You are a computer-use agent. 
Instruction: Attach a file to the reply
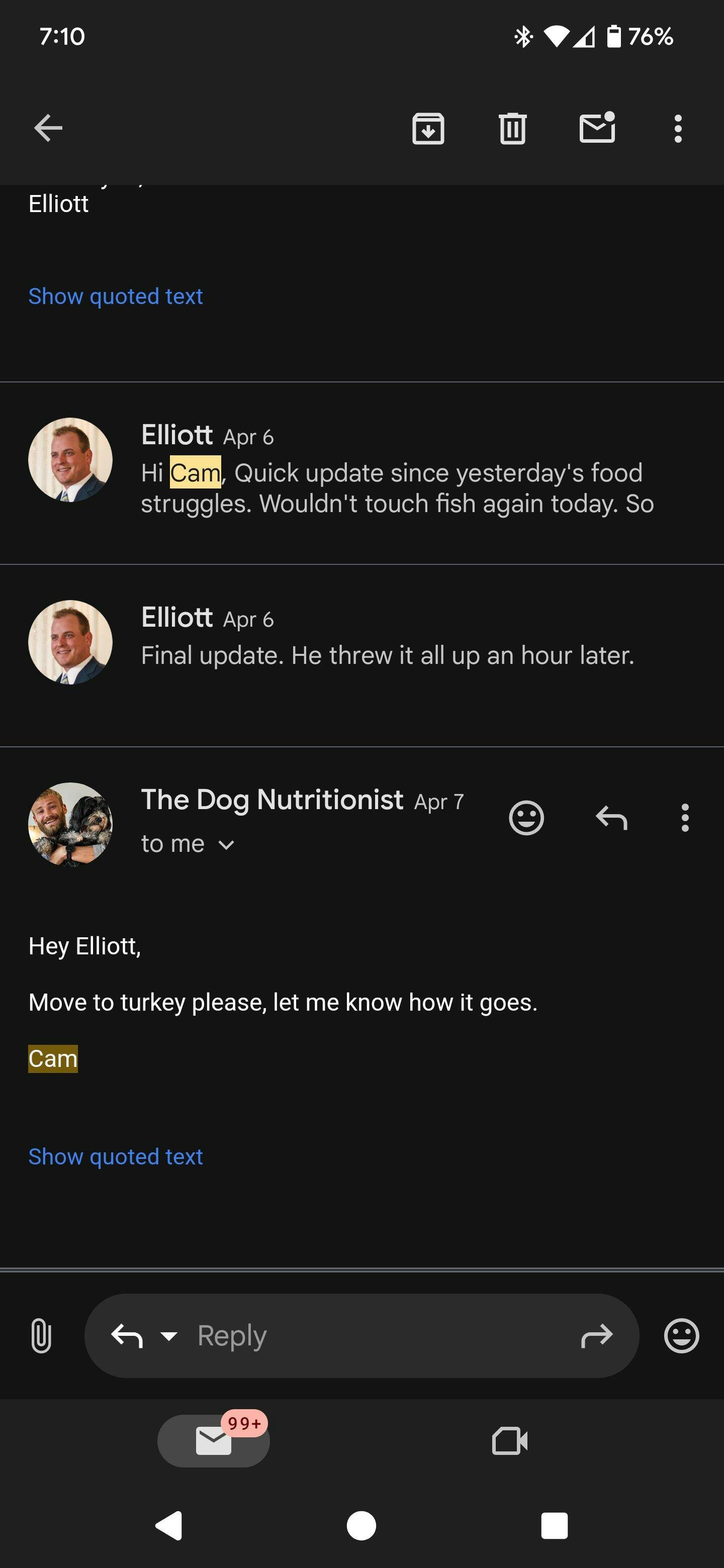pyautogui.click(x=41, y=1335)
